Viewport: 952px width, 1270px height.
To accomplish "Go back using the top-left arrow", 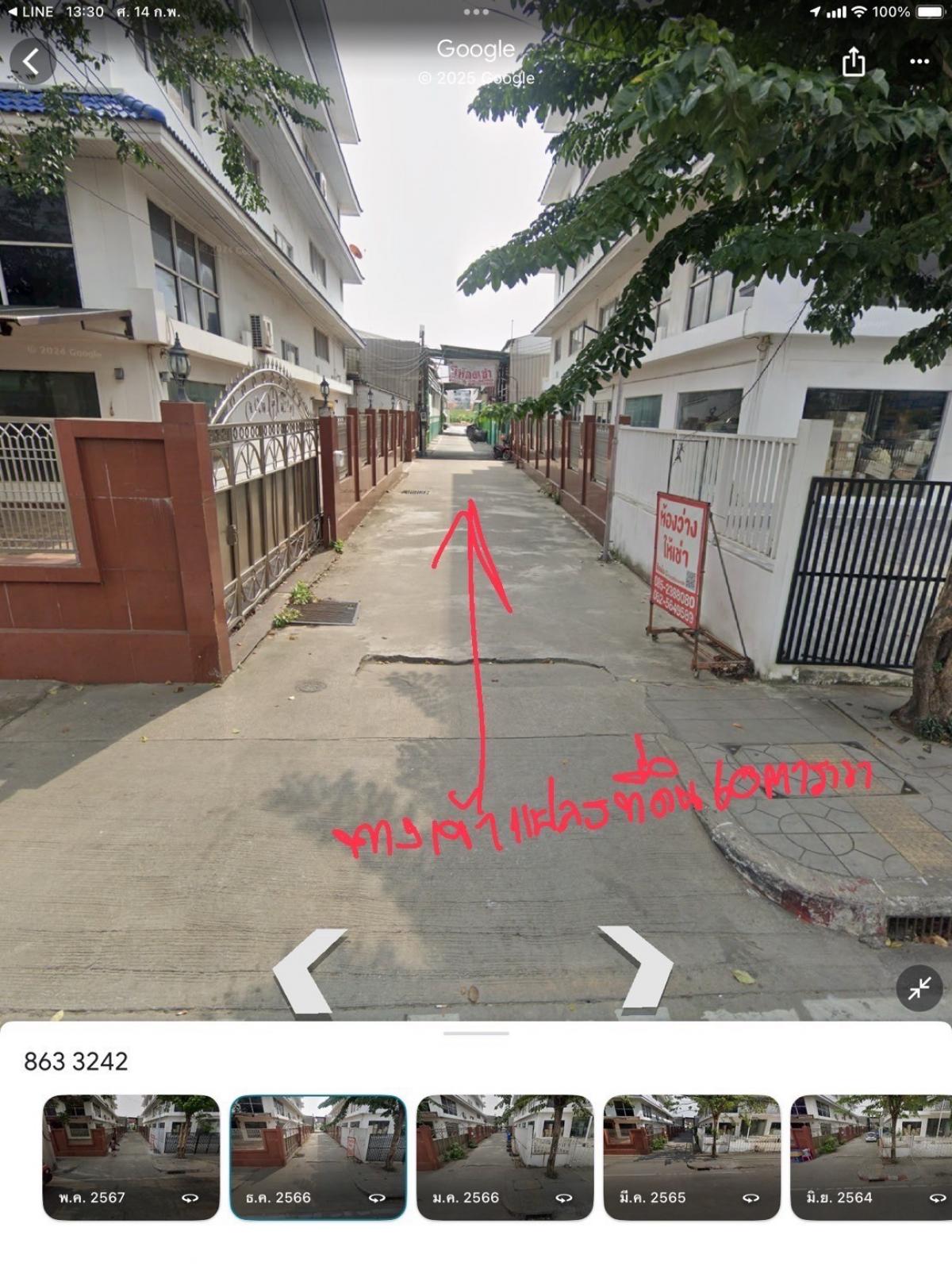I will coord(32,61).
